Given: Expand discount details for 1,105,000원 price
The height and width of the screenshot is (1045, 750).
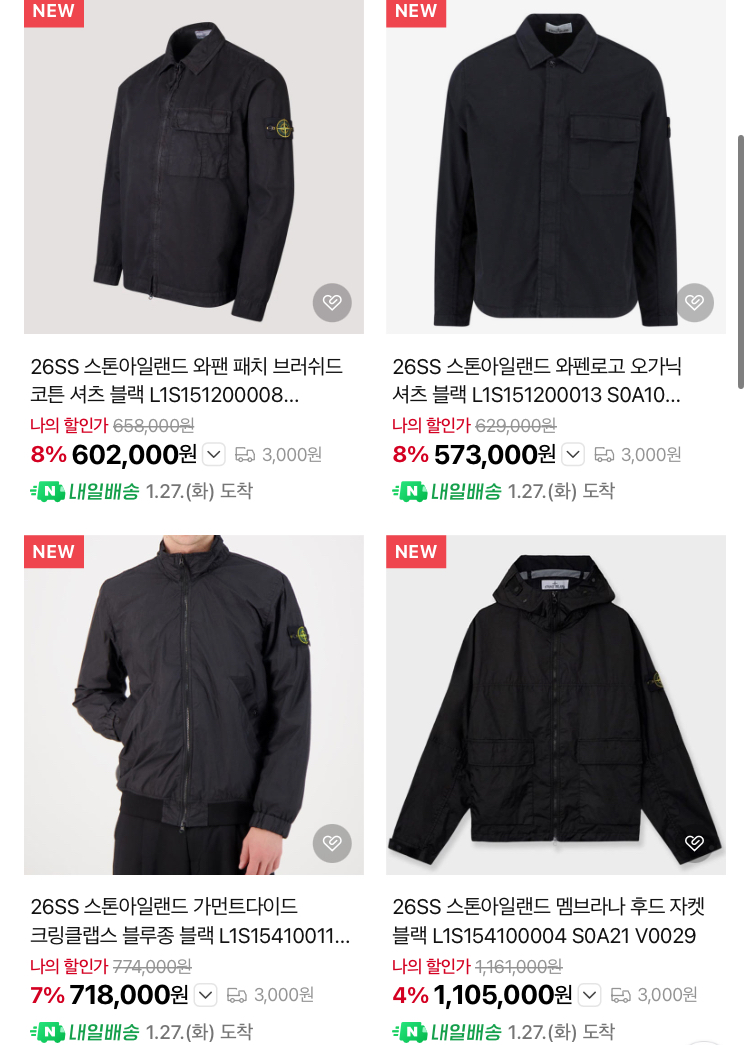Looking at the screenshot, I should (590, 995).
